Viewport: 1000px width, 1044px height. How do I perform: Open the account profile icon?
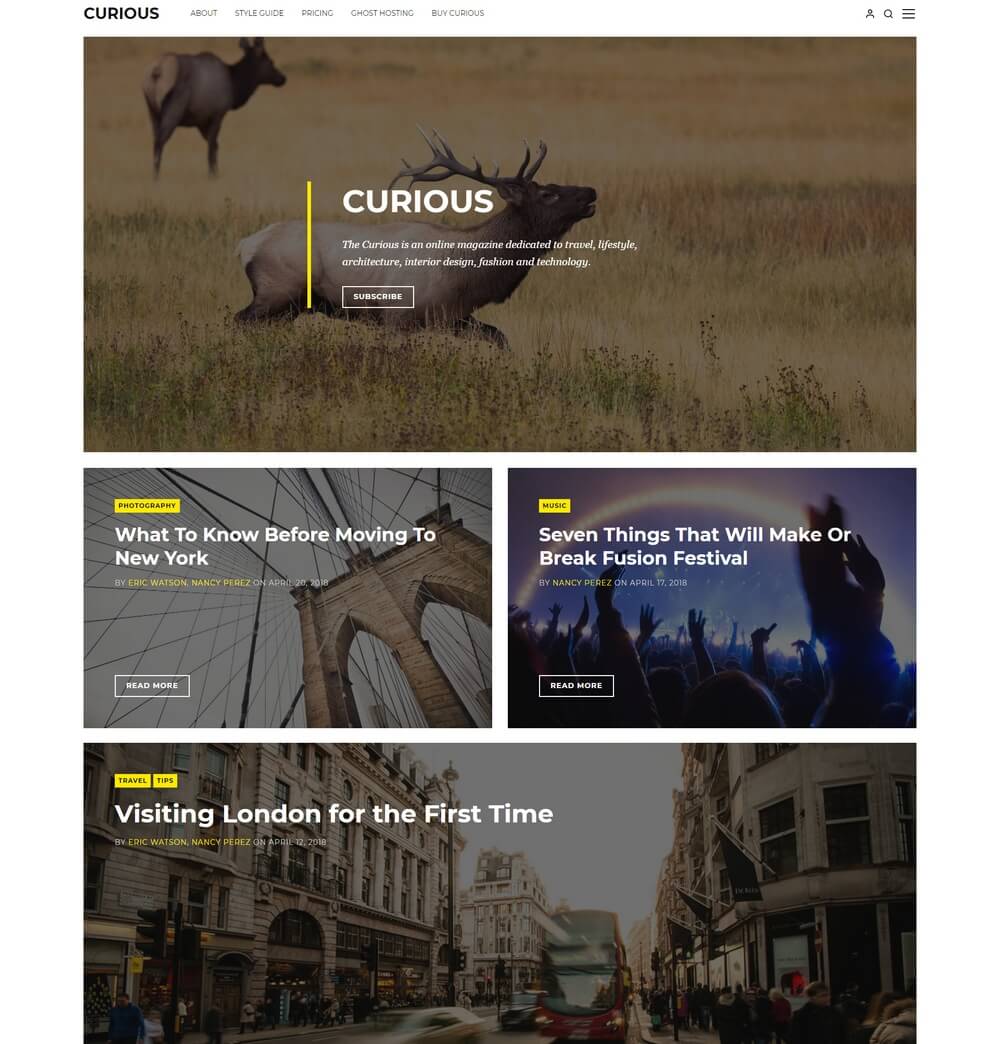click(x=870, y=14)
